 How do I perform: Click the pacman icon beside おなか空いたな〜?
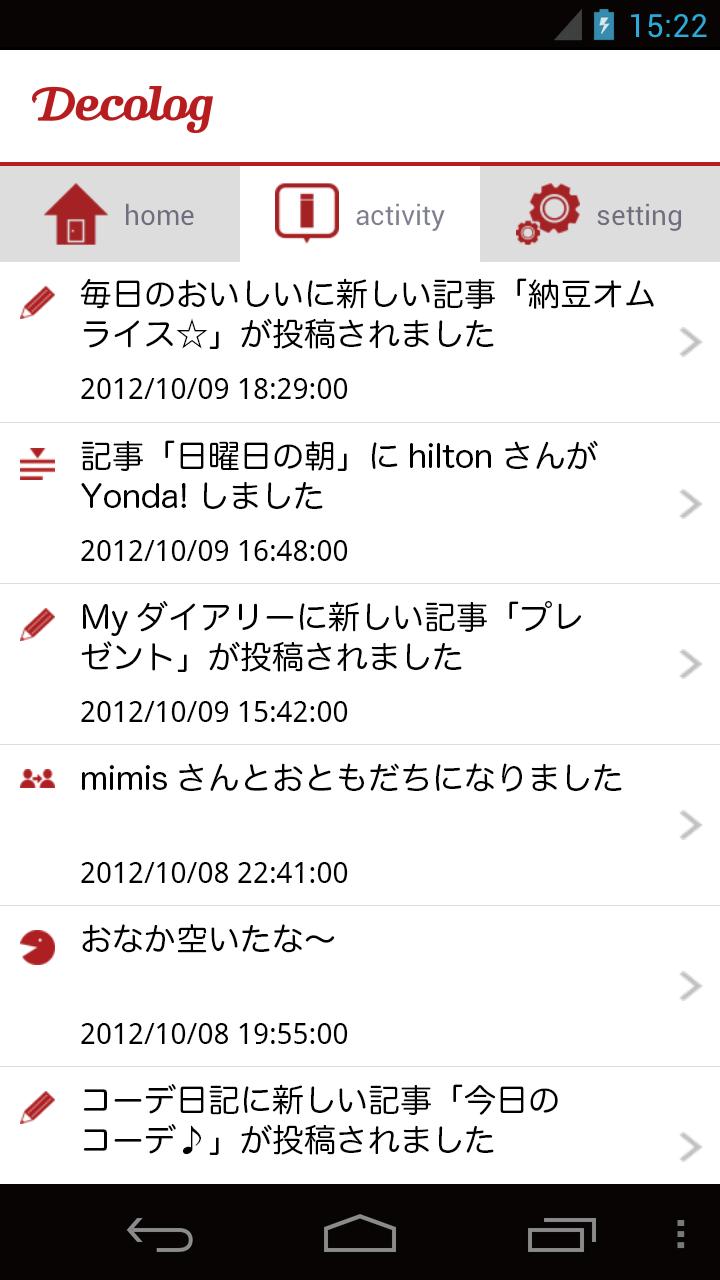click(x=35, y=946)
